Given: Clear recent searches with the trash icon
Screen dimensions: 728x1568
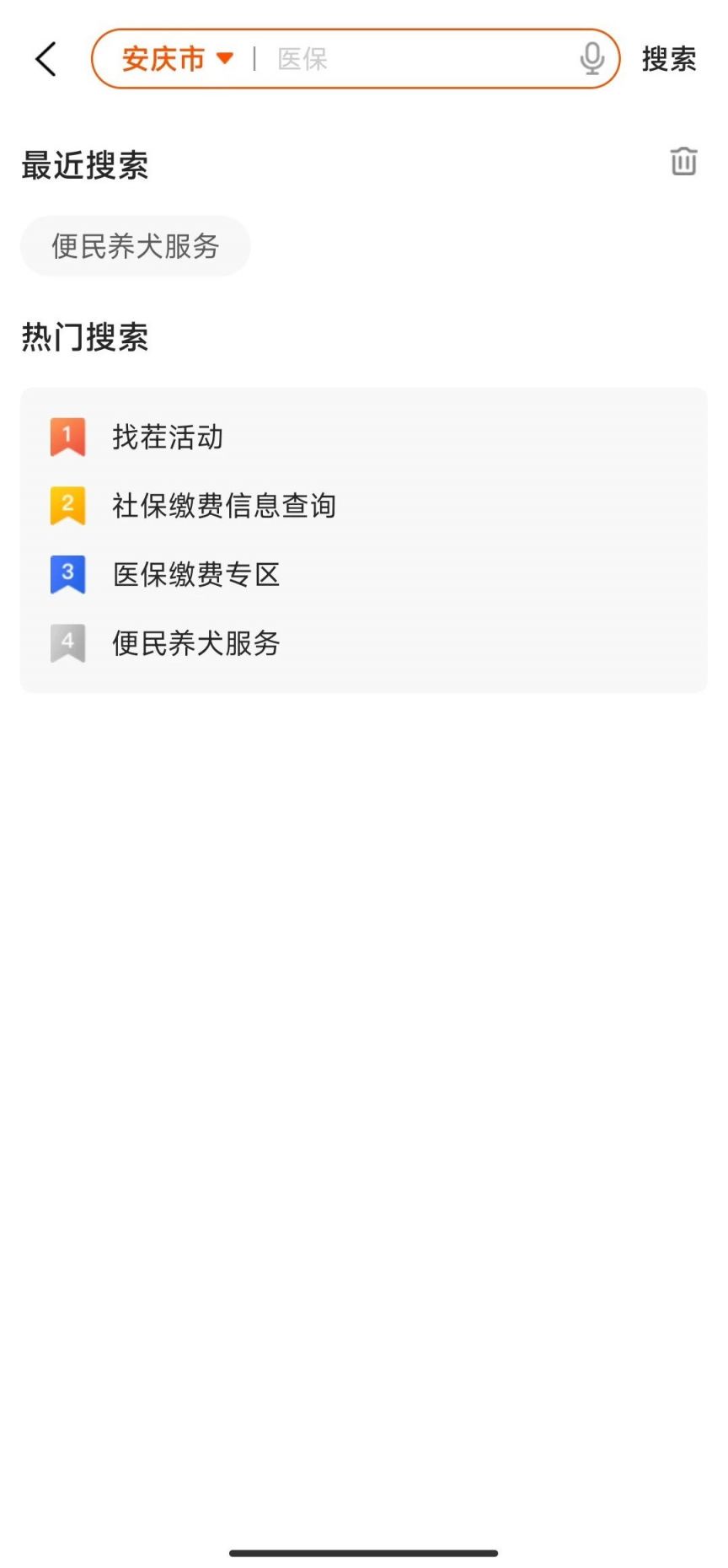Looking at the screenshot, I should point(683,161).
